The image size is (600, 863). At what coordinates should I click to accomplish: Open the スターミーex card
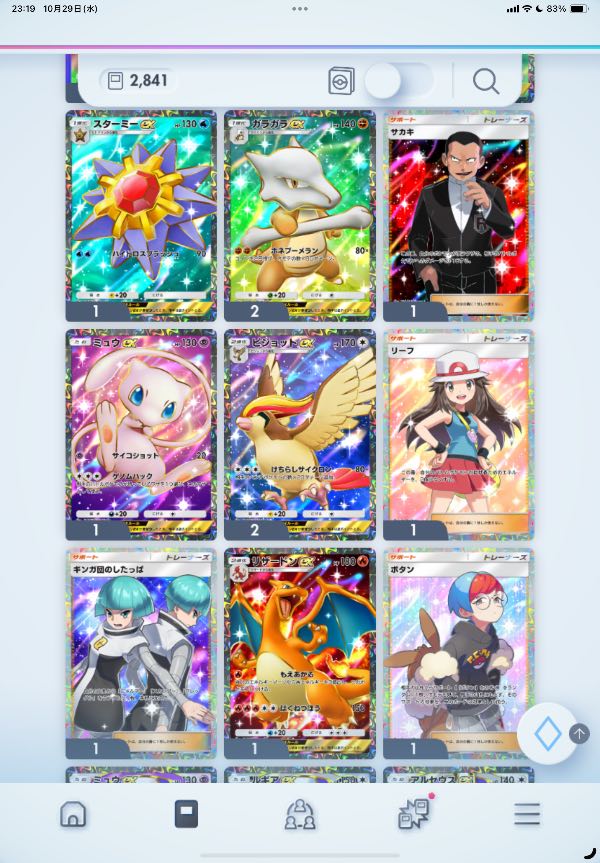(141, 215)
